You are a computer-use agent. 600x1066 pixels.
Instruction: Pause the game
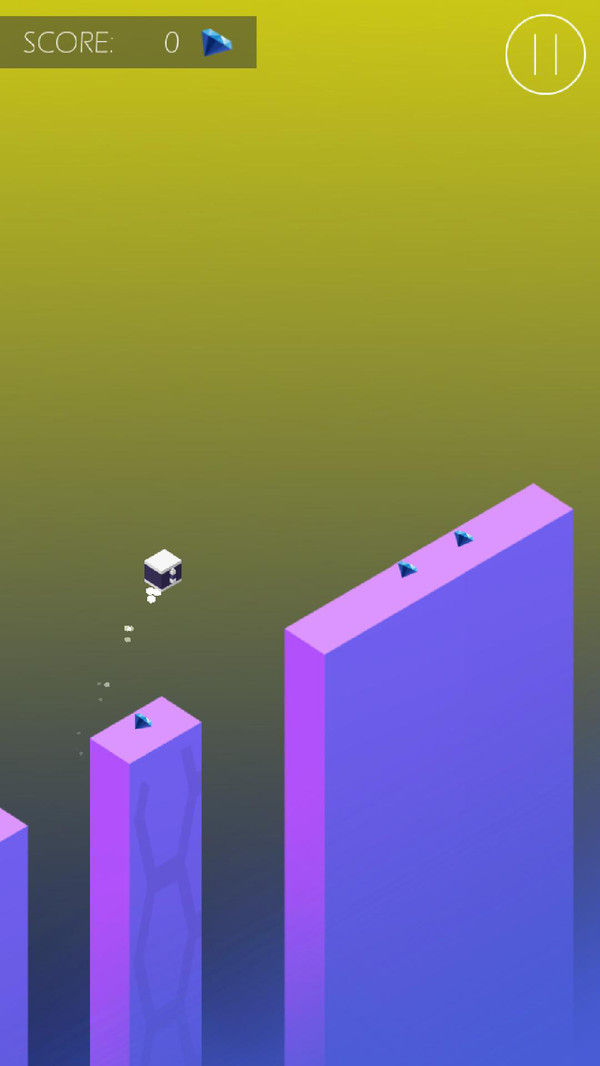[x=545, y=54]
